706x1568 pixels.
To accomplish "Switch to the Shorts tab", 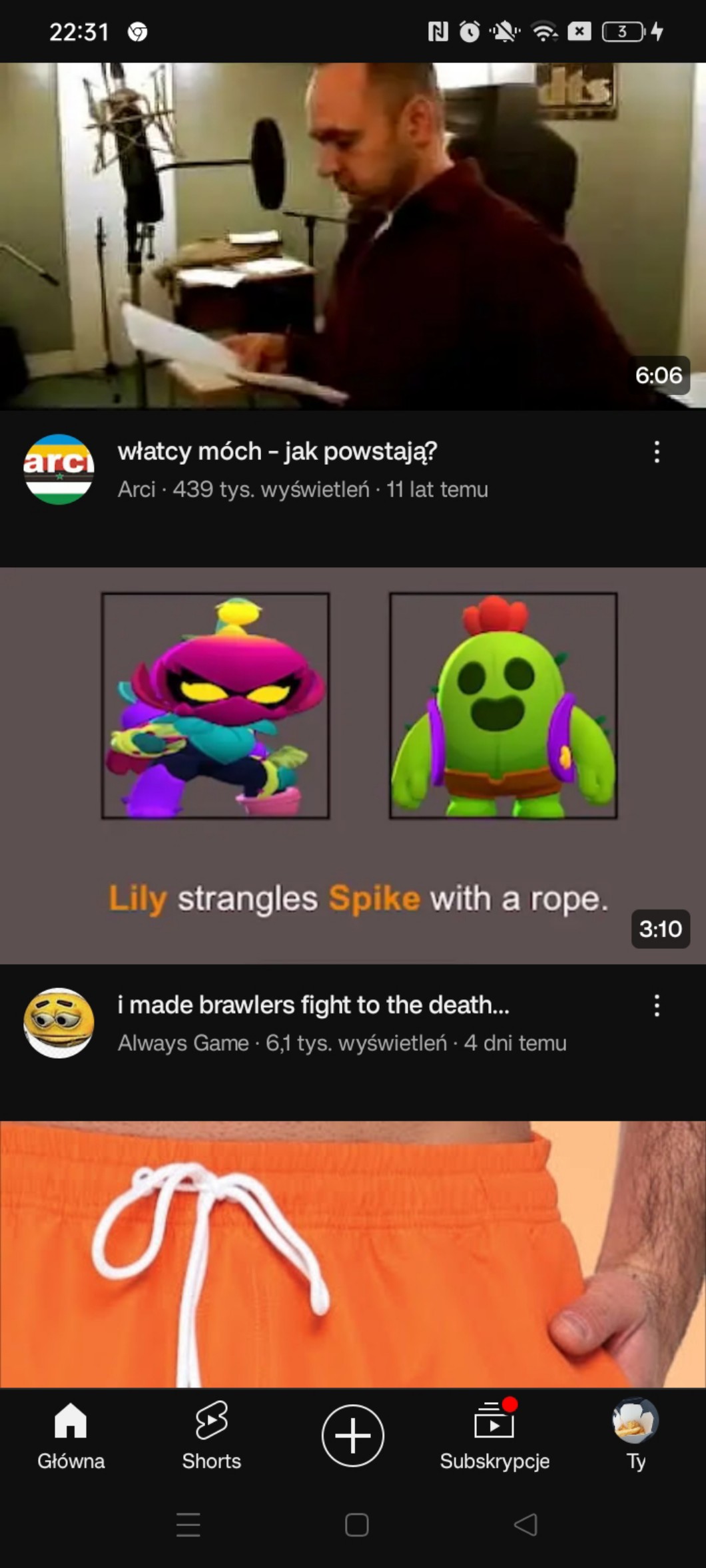I will 212,1436.
